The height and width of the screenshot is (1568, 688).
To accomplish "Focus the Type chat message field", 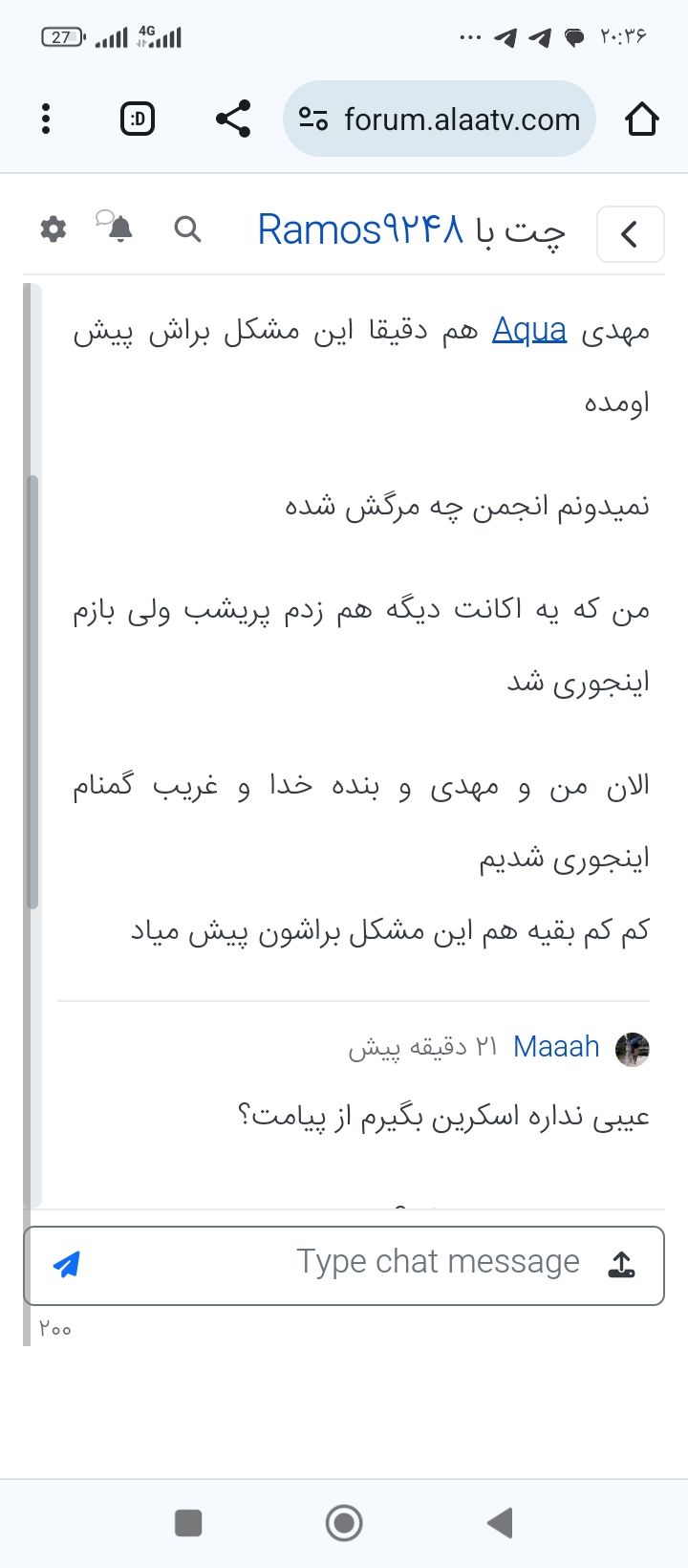I will [382, 1262].
